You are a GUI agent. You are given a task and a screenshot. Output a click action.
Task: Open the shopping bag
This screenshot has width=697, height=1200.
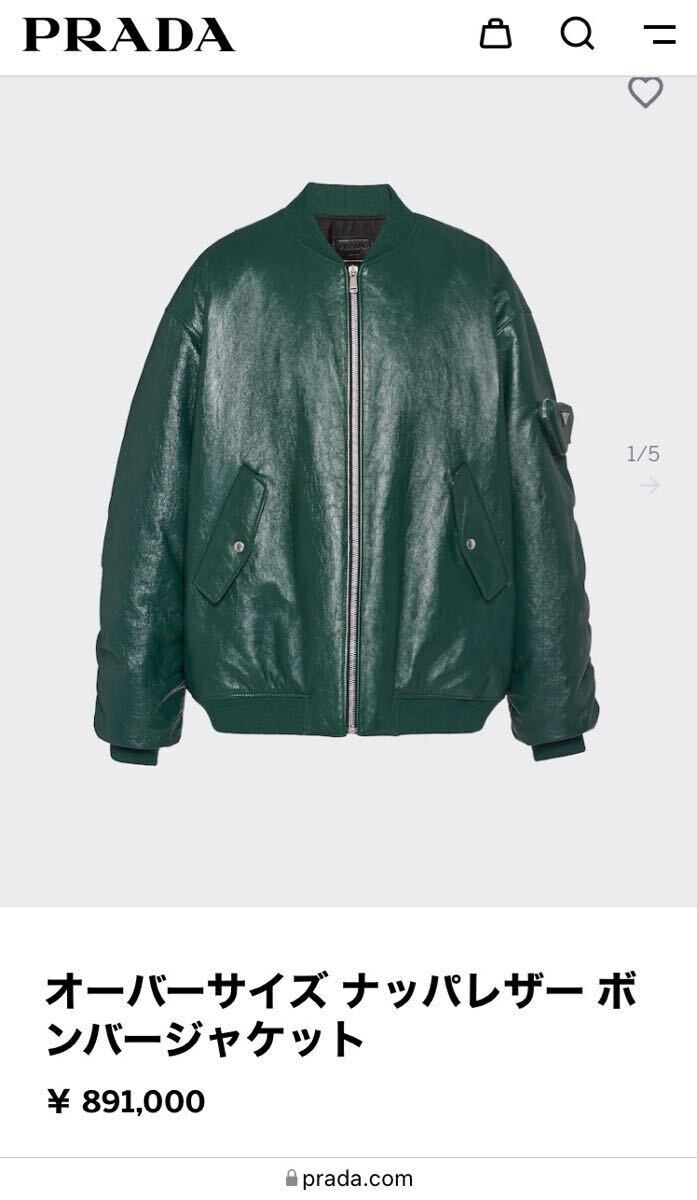[x=496, y=34]
